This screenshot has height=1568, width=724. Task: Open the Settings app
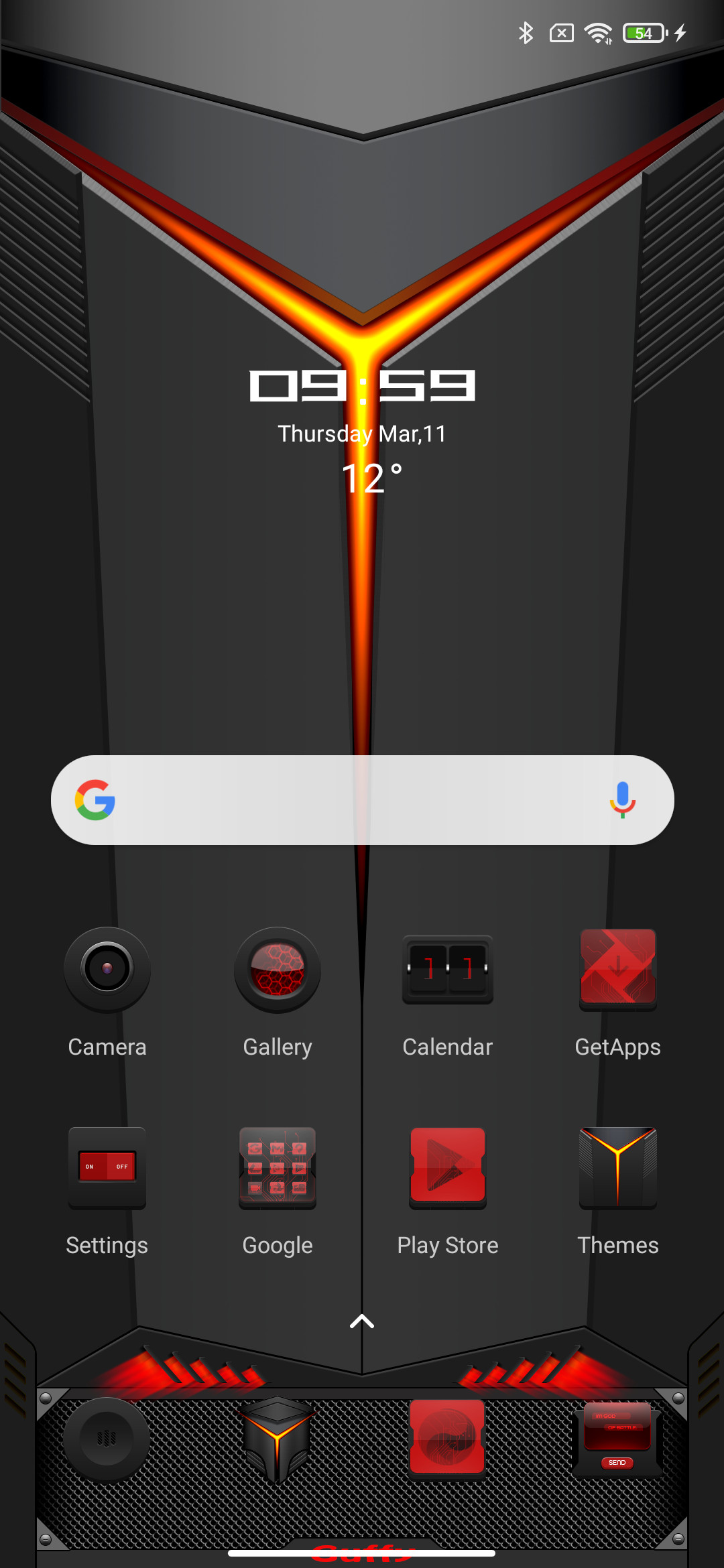pos(107,1167)
